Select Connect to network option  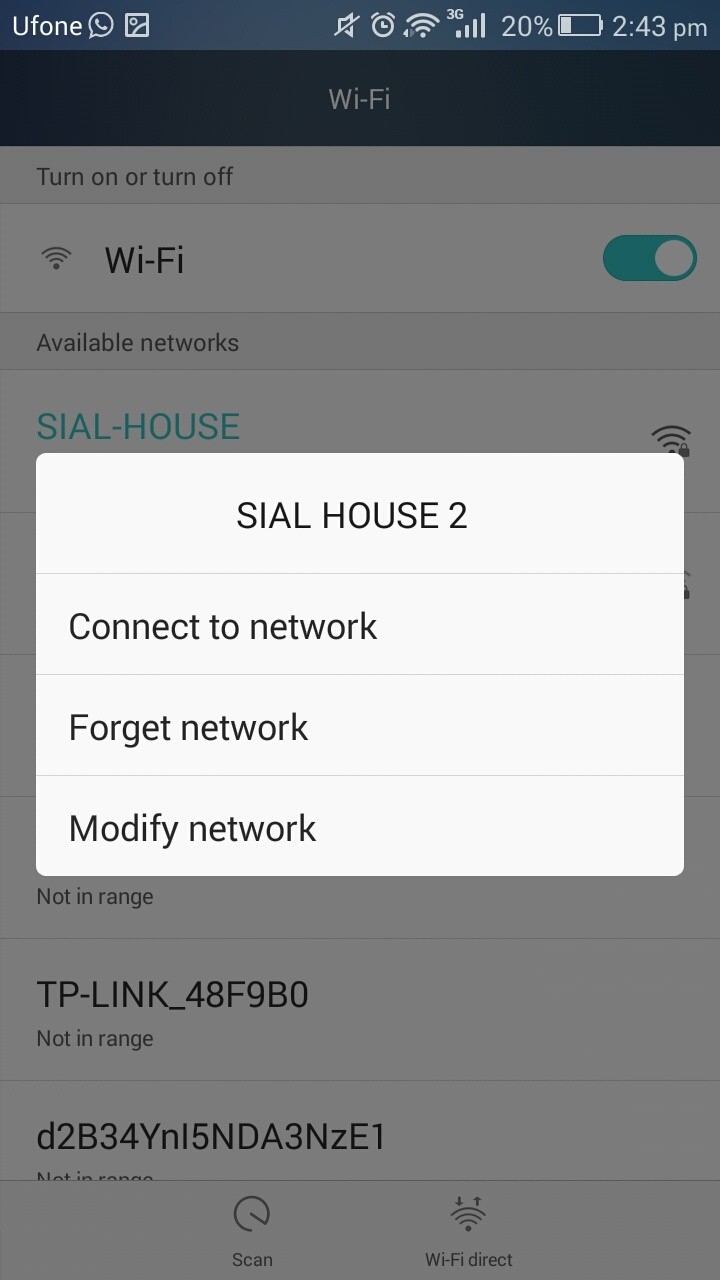coord(222,626)
